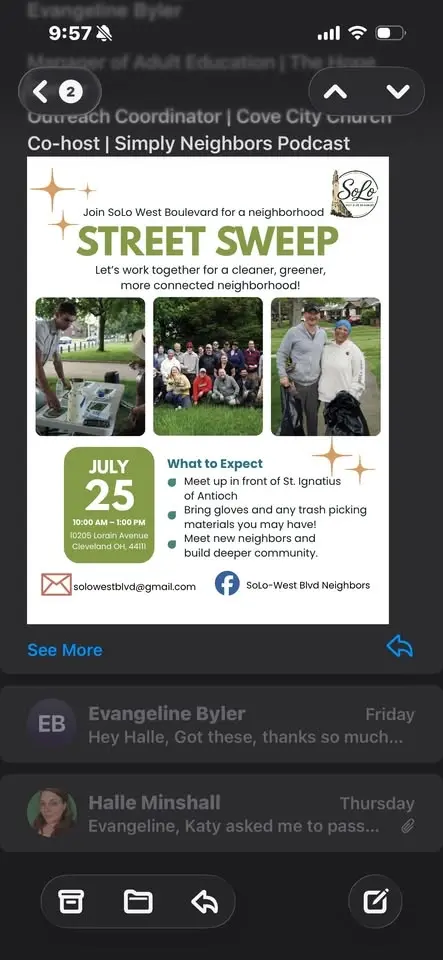Open Halle Minshall's Thursday message
This screenshot has height=960, width=443.
pos(222,813)
